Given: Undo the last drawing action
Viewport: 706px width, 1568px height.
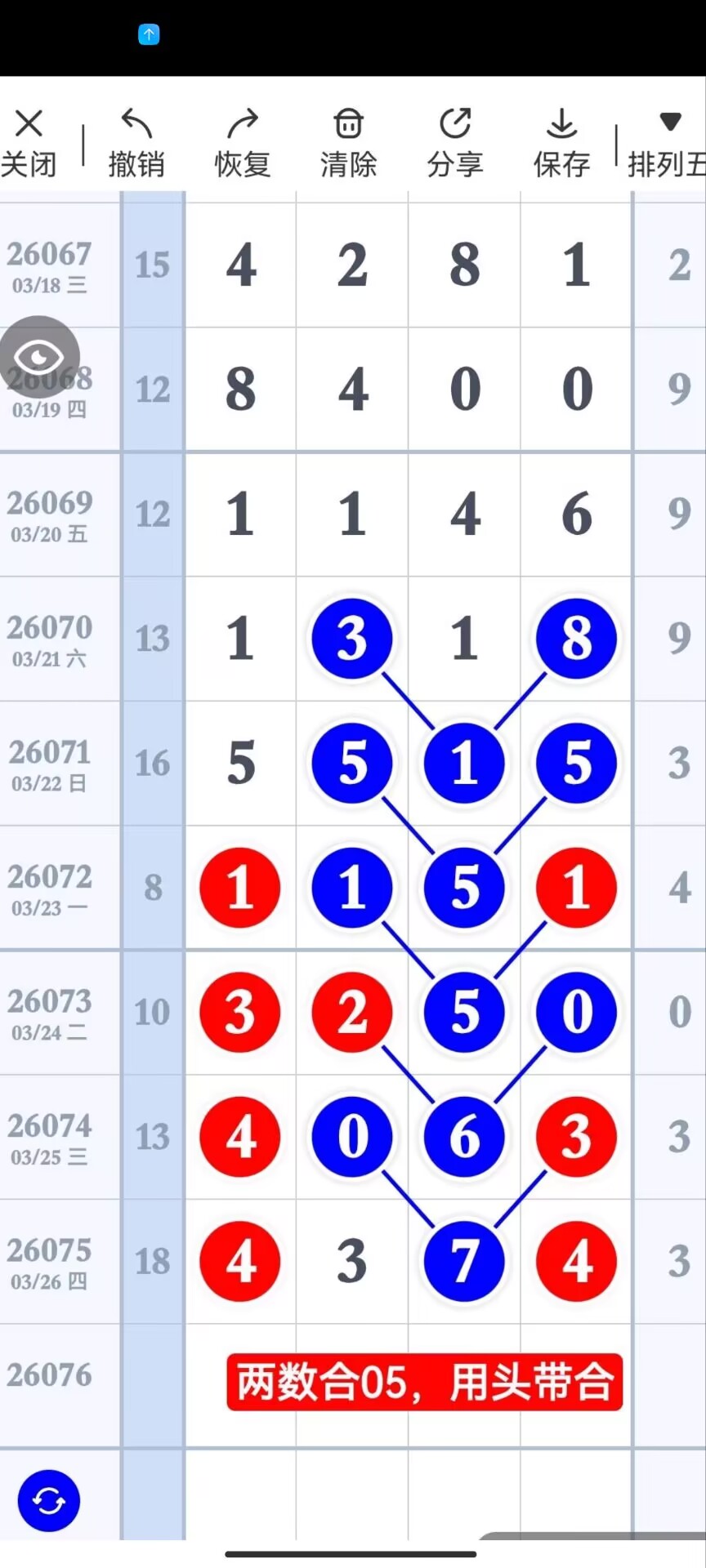Looking at the screenshot, I should pos(136,143).
